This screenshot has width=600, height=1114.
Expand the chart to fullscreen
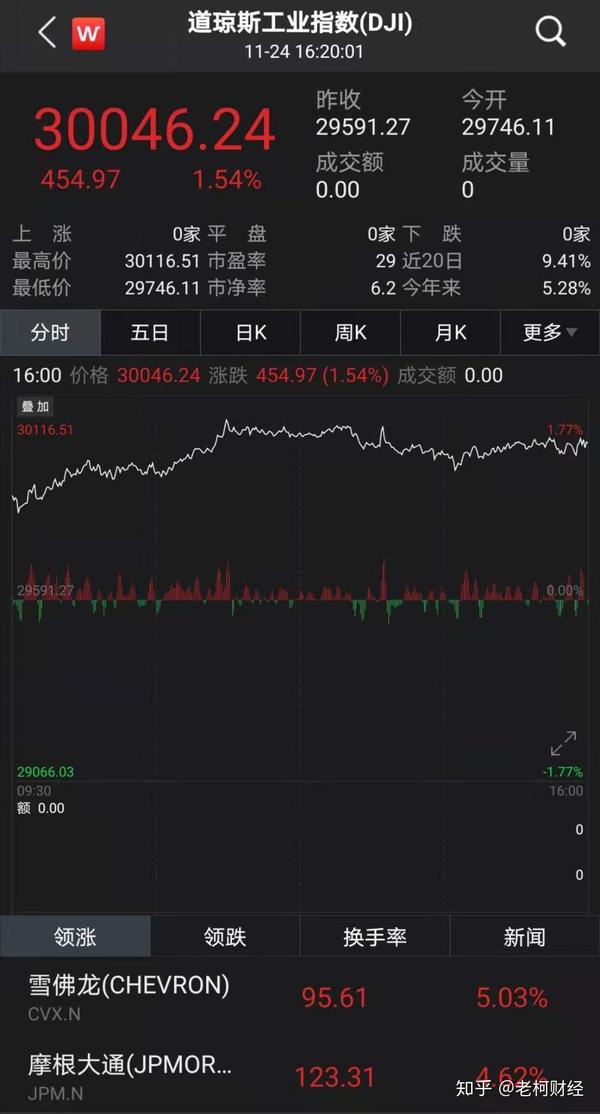pyautogui.click(x=563, y=743)
